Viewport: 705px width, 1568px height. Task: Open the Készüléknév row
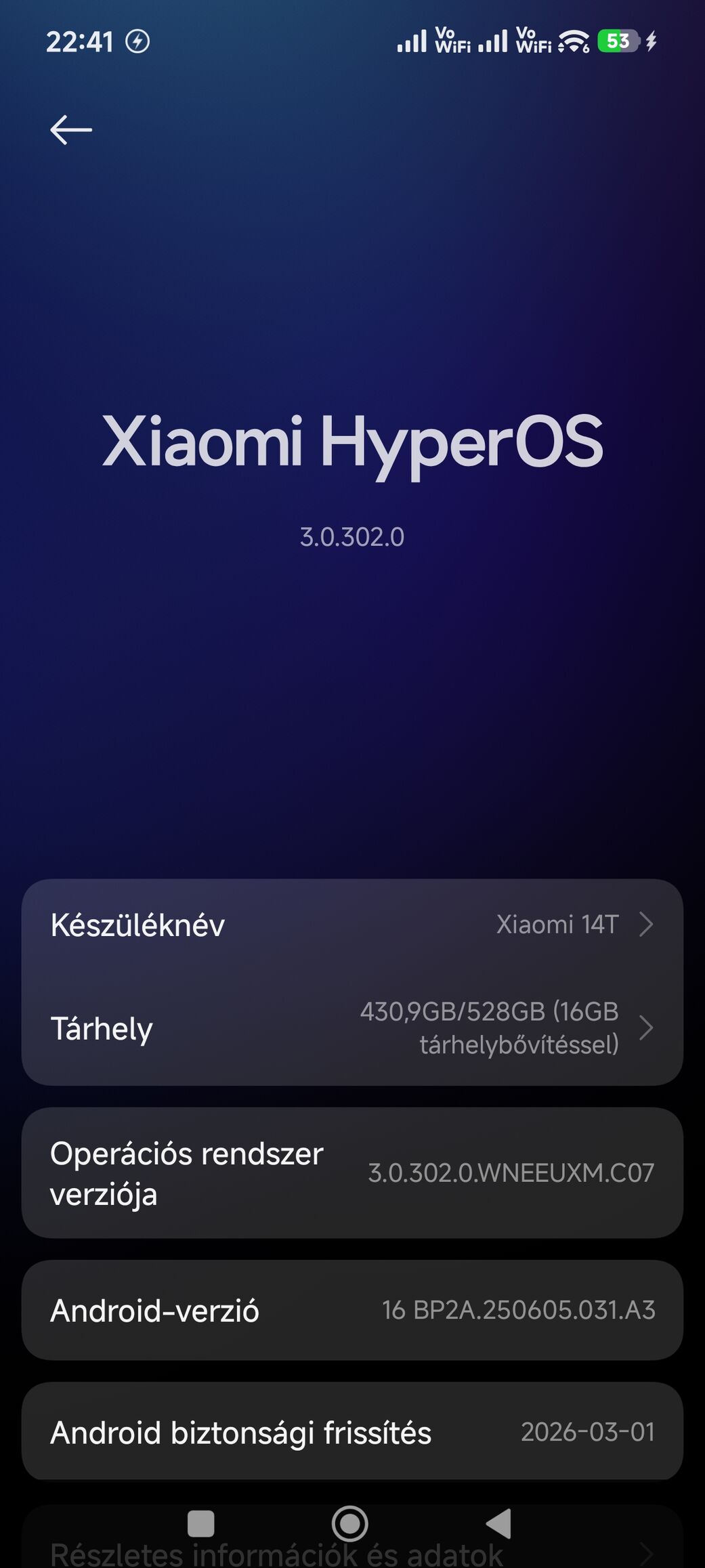[x=352, y=925]
